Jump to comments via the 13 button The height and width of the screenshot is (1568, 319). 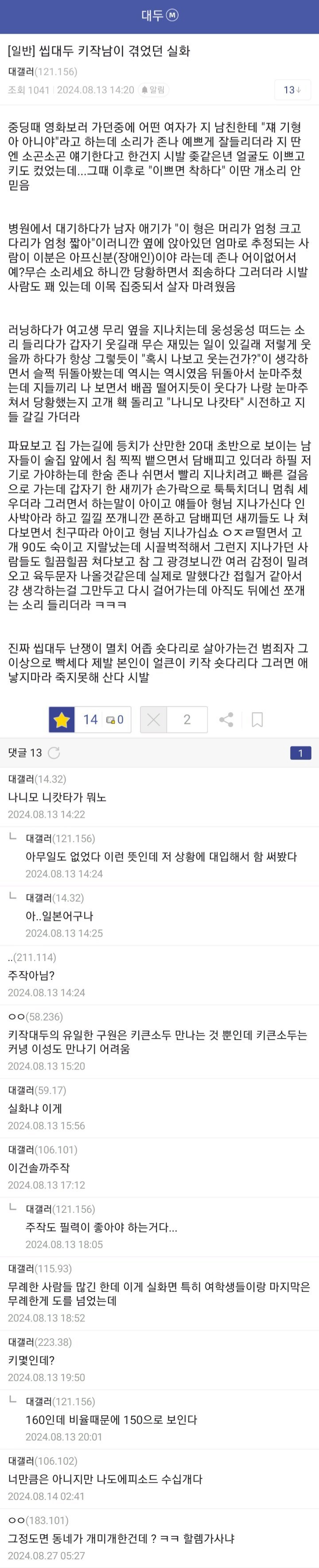292,90
